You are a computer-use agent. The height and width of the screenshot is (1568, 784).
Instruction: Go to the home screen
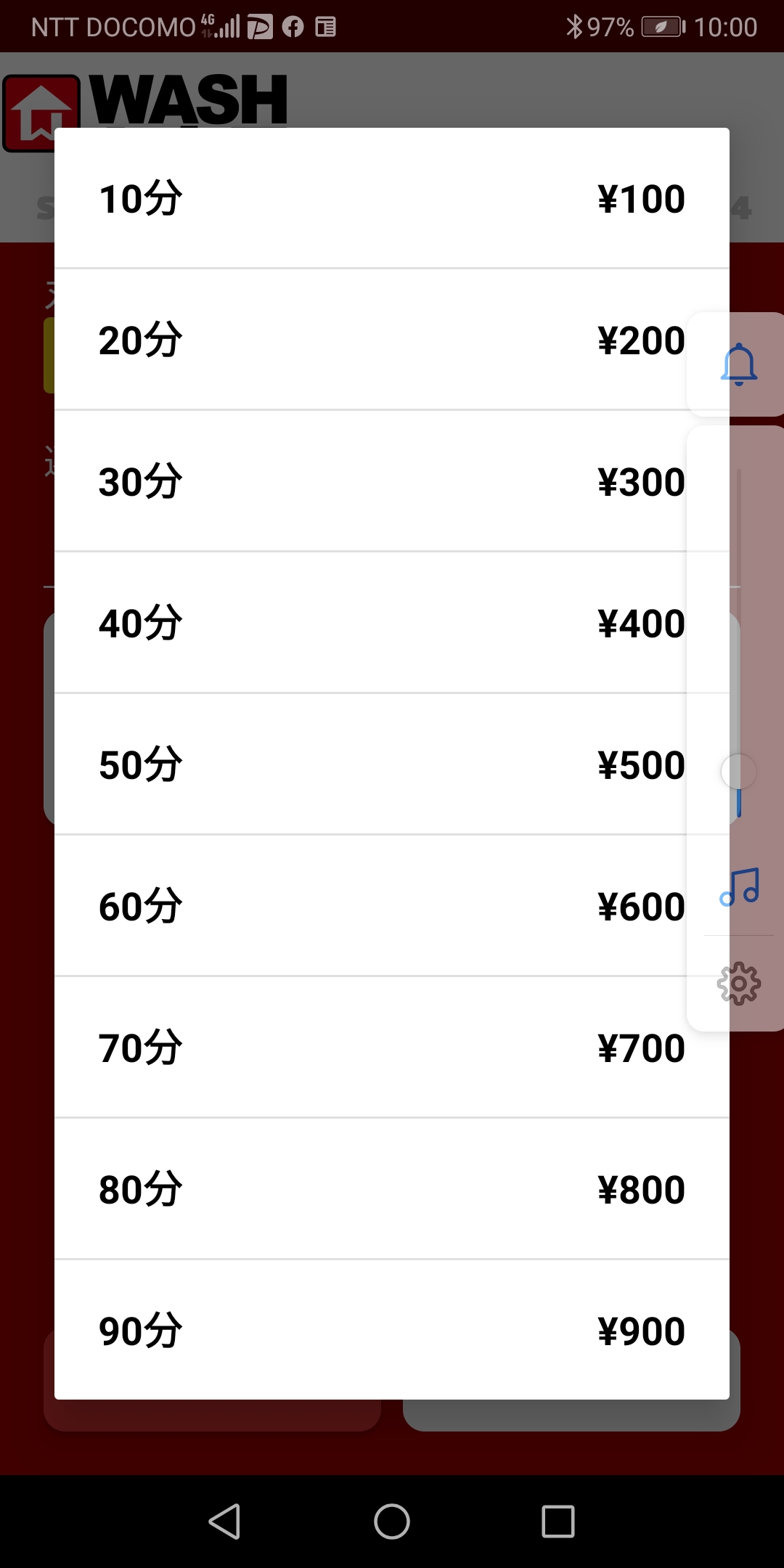tap(392, 1521)
